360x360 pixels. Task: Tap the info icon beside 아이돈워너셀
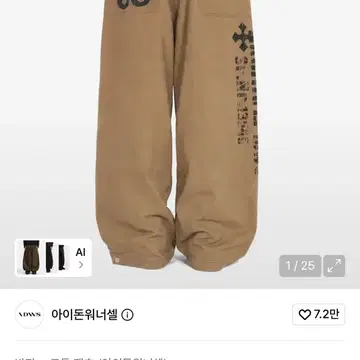click(127, 315)
